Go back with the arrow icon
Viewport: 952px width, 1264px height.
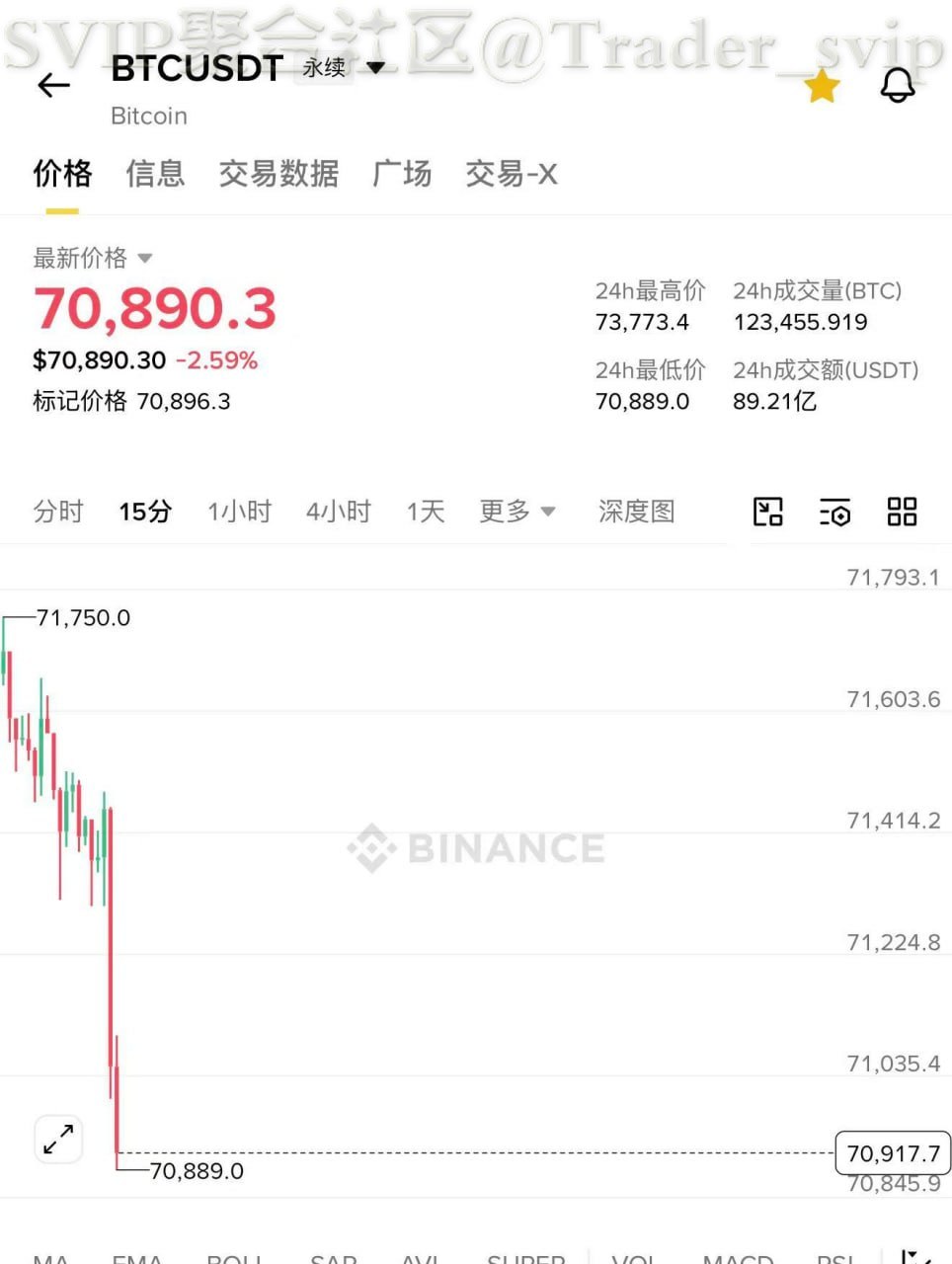coord(54,86)
